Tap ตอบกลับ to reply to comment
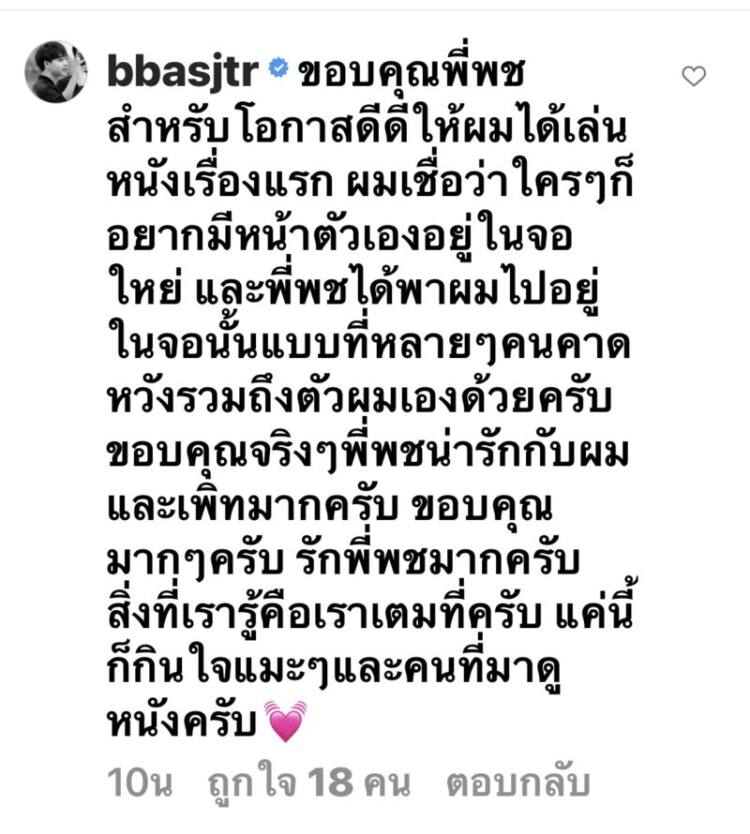750x834 pixels. coord(520,781)
